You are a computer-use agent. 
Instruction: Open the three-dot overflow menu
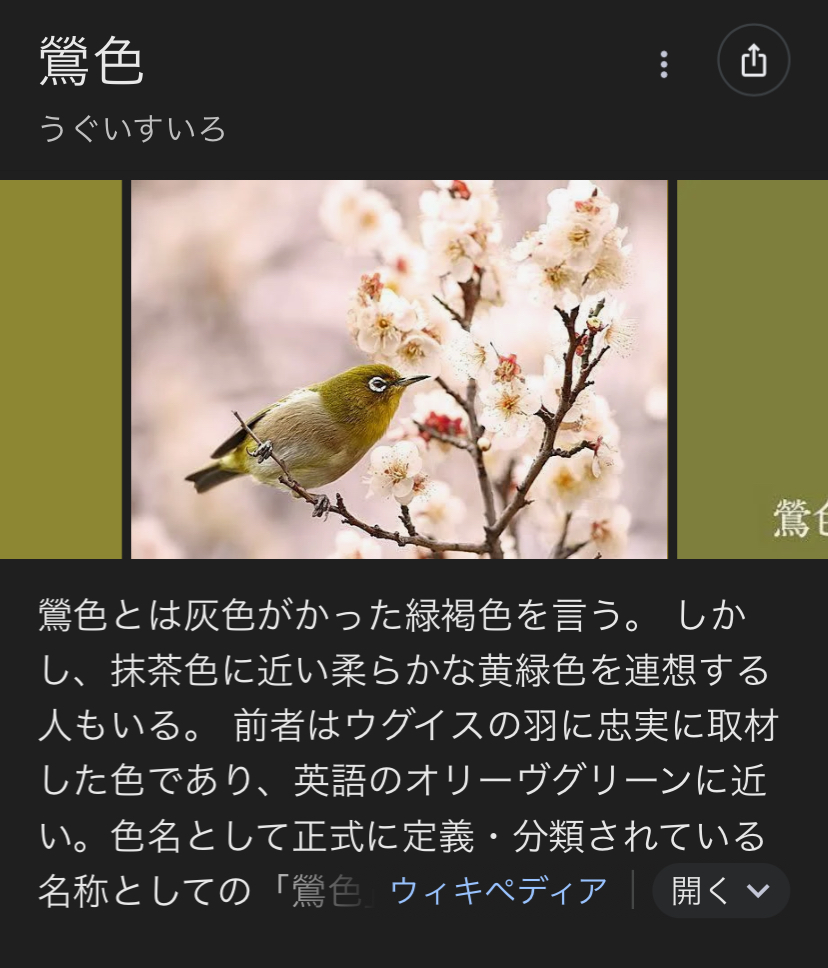click(x=663, y=64)
